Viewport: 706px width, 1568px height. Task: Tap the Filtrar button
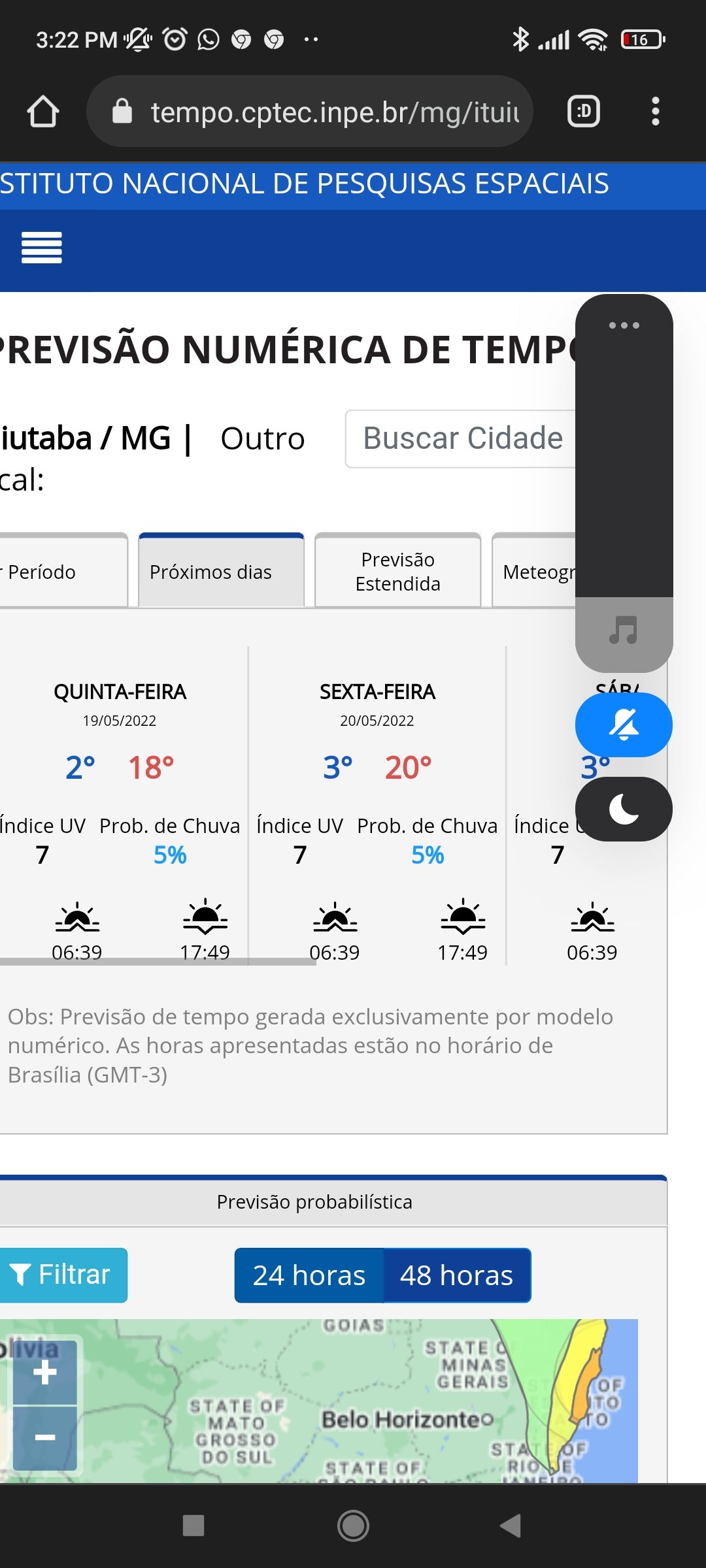(63, 1275)
